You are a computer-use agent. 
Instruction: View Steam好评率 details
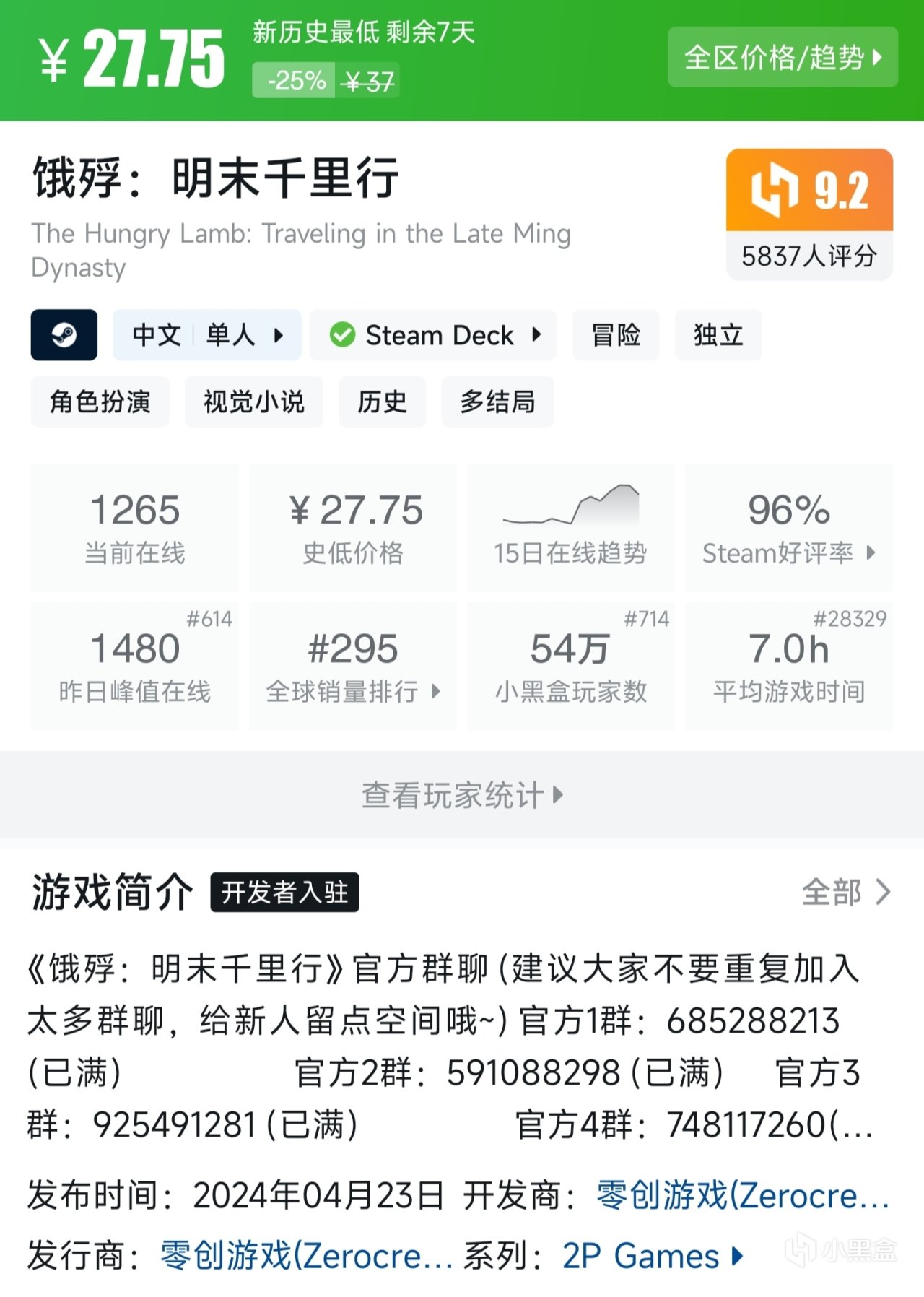pyautogui.click(x=788, y=527)
